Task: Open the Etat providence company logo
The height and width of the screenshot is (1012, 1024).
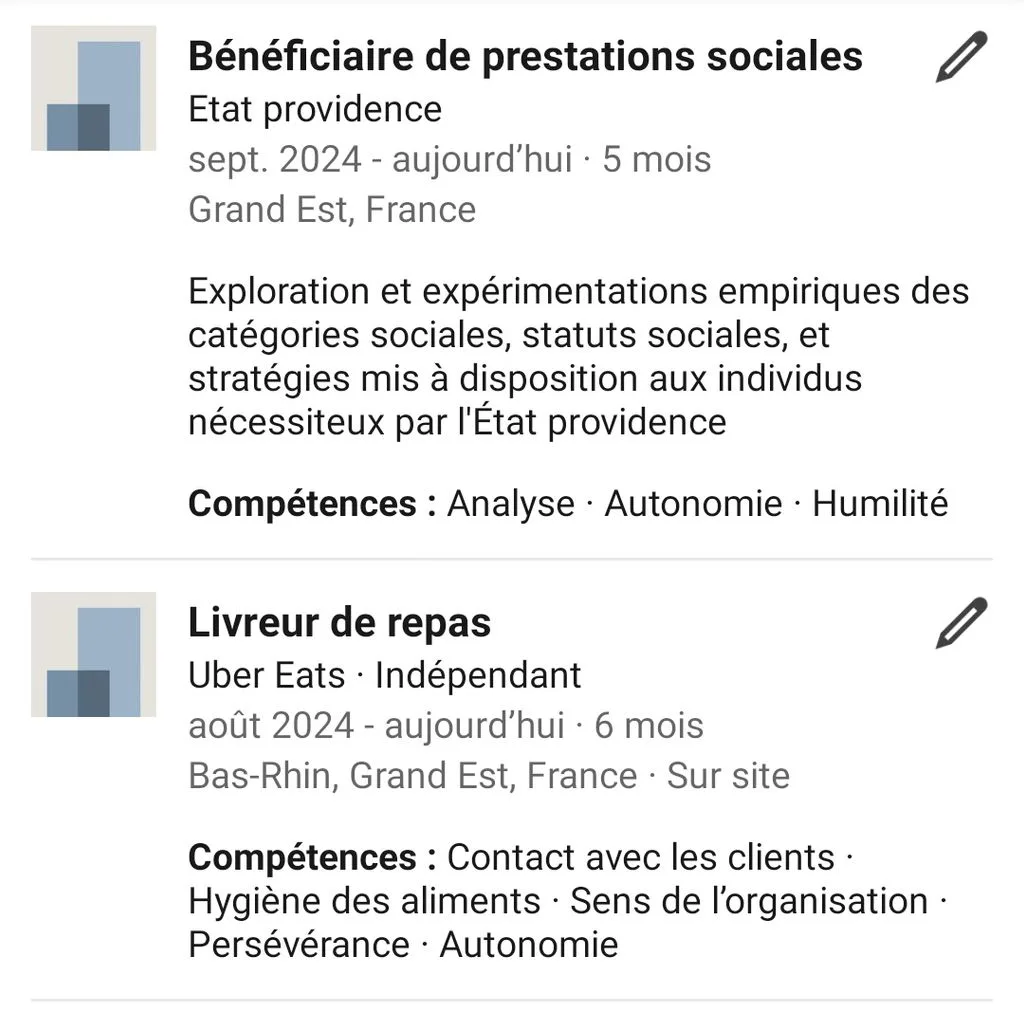Action: (93, 88)
